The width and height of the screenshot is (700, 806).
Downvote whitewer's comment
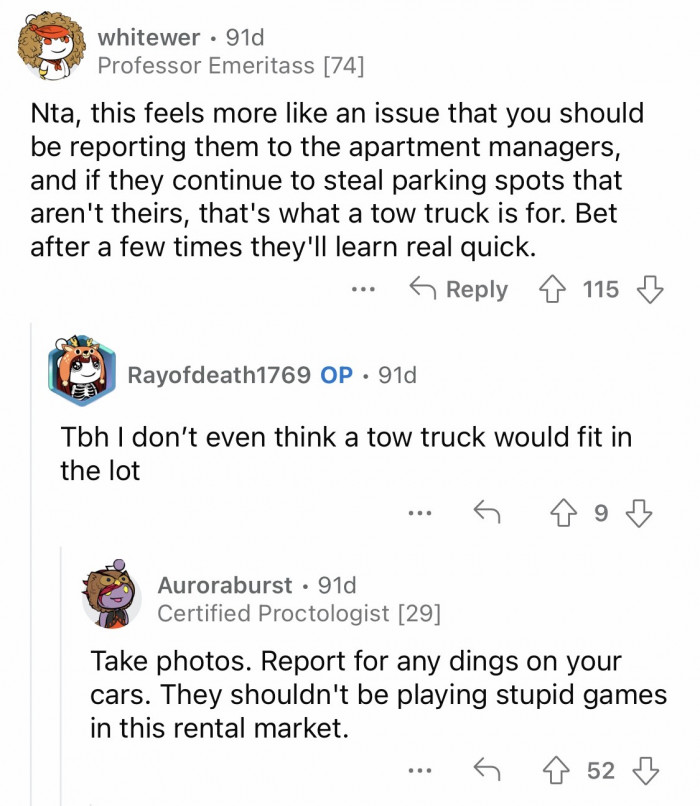651,290
